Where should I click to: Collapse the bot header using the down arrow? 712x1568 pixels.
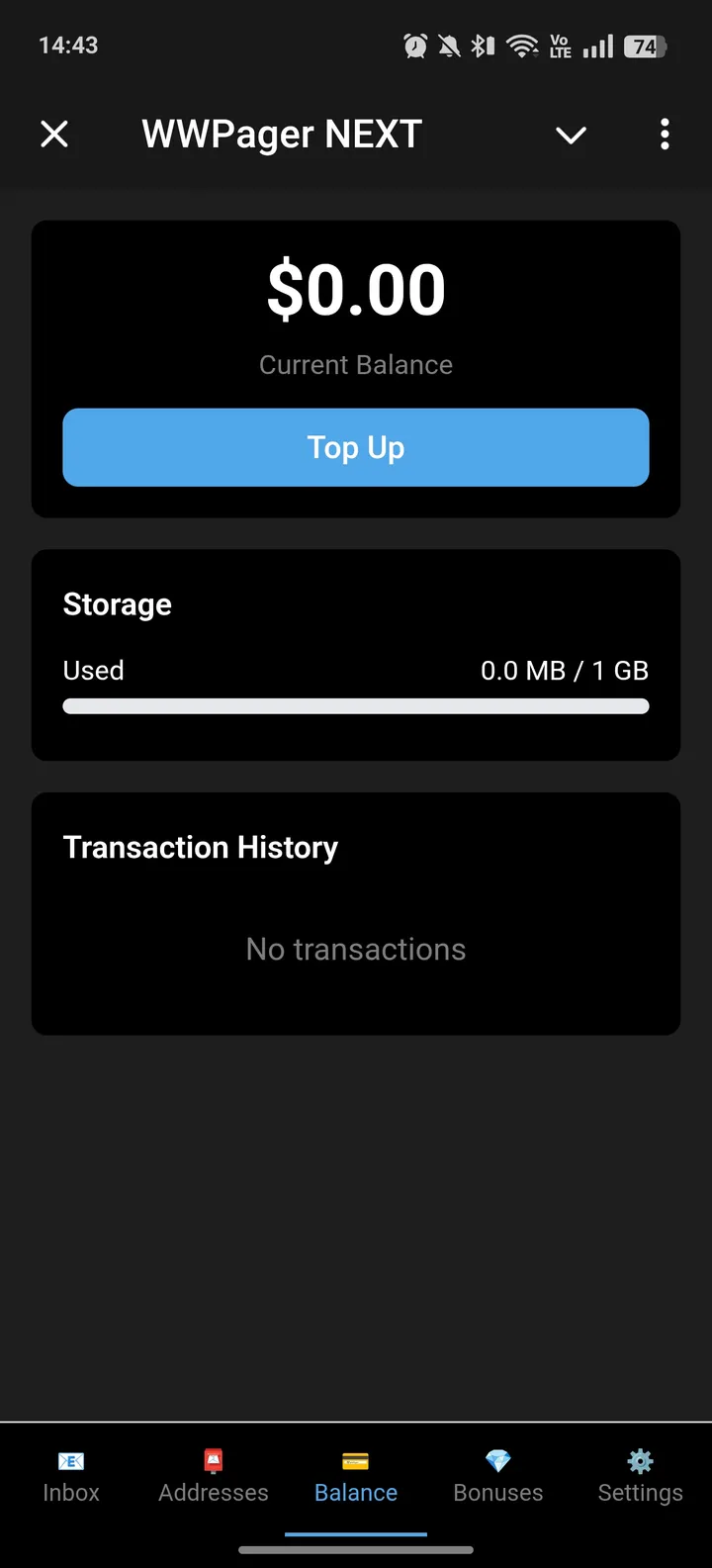coord(571,136)
